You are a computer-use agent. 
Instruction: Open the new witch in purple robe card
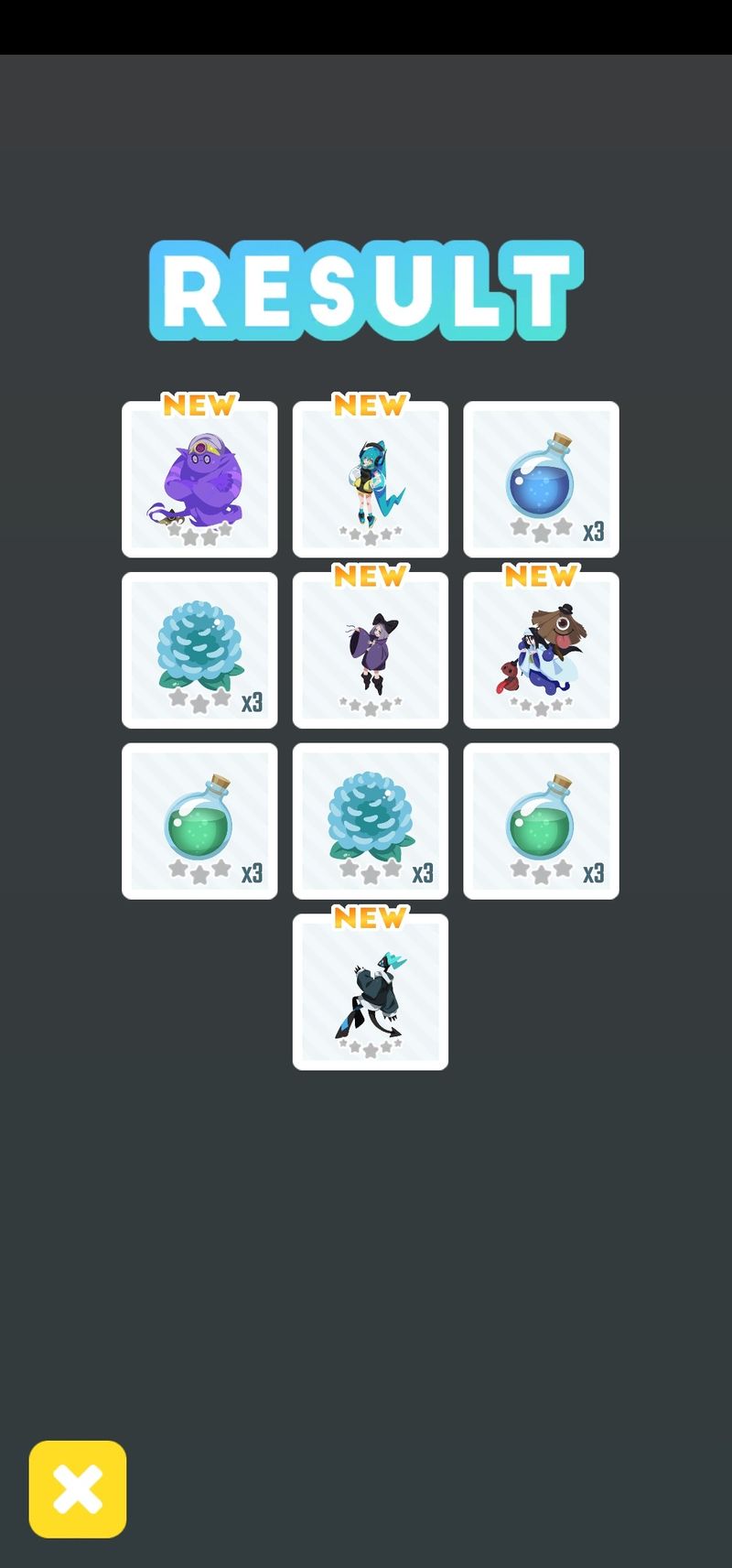tap(370, 651)
